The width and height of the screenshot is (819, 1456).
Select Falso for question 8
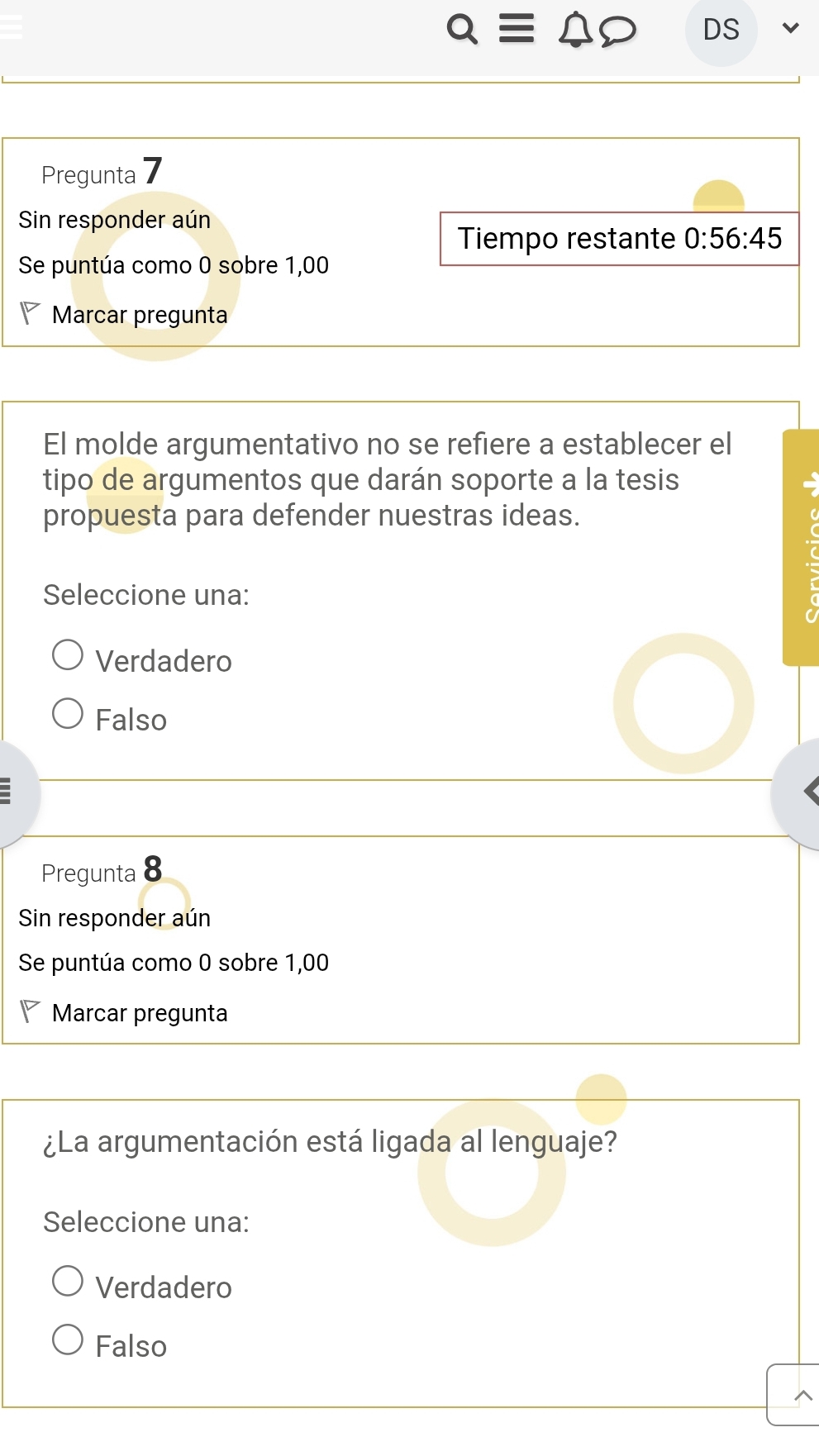(69, 1339)
